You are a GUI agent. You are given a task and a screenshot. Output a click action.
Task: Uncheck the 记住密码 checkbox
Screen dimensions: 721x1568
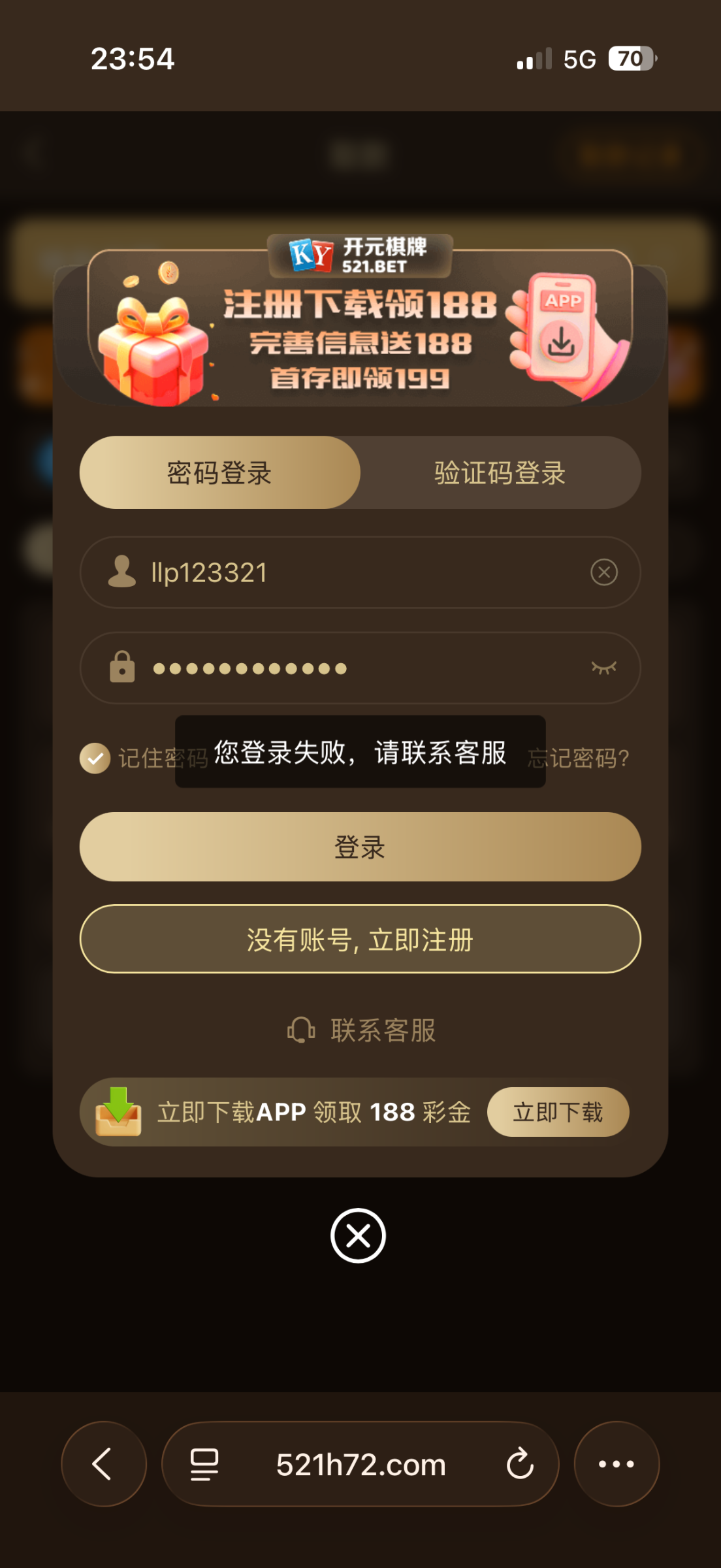click(x=95, y=759)
